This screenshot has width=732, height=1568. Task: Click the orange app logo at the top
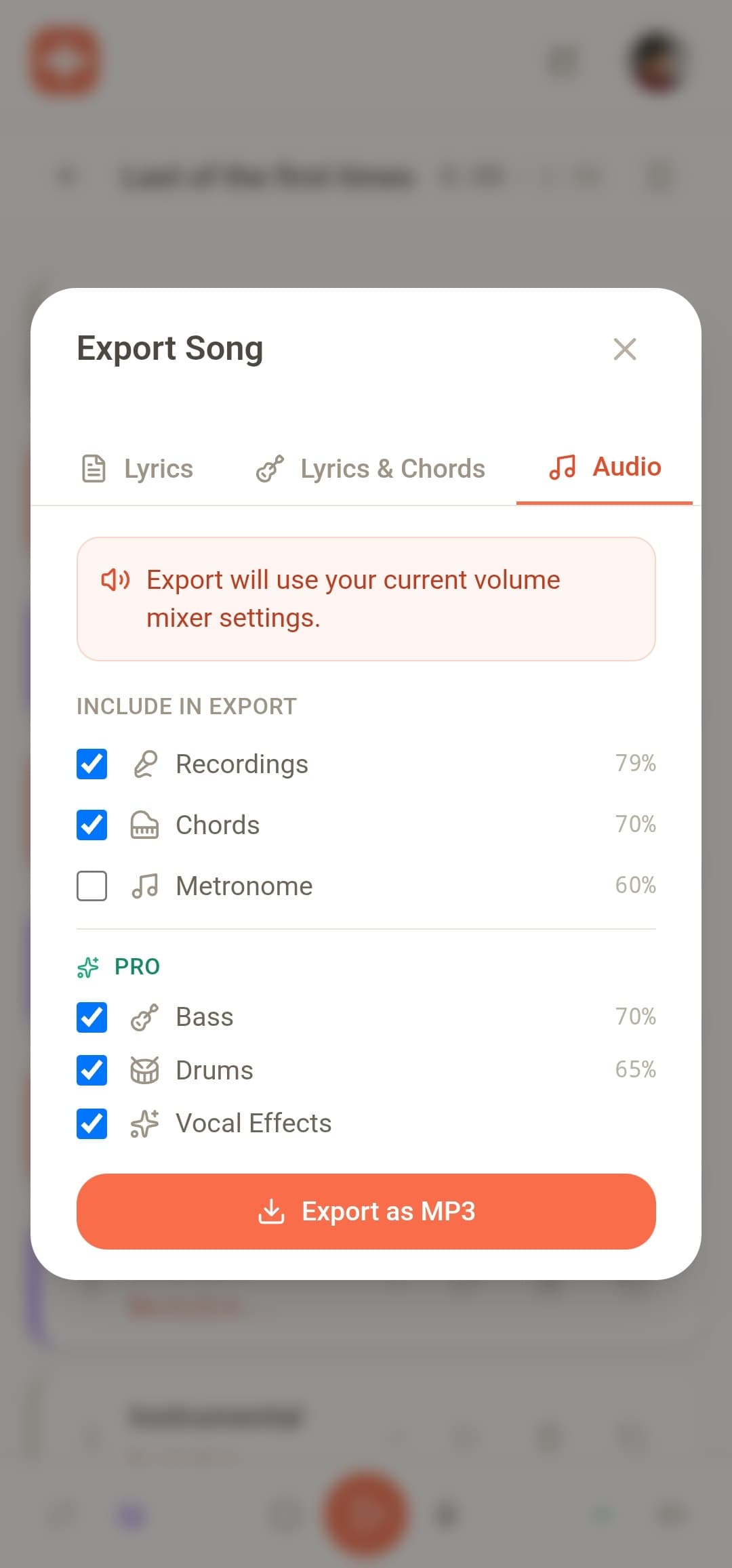tap(64, 60)
